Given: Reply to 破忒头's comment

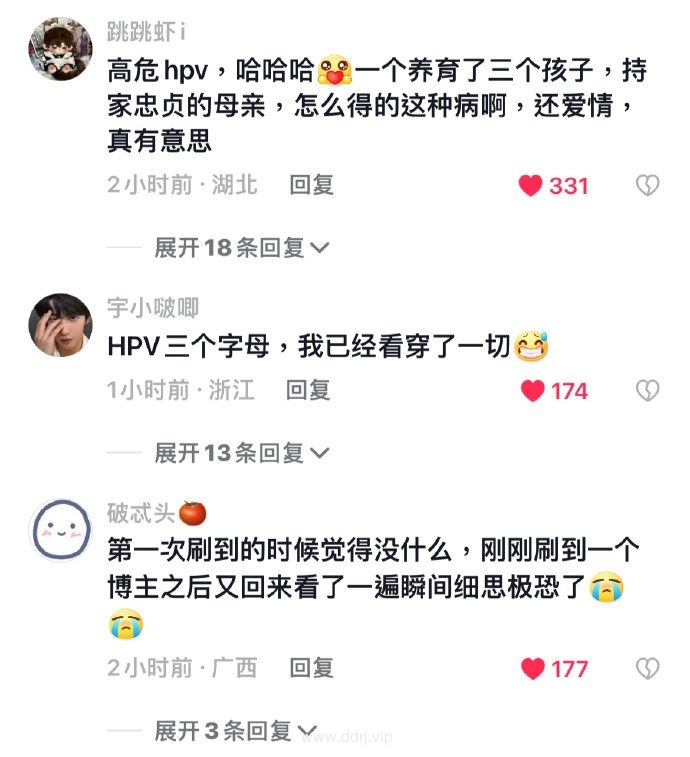Looking at the screenshot, I should [311, 667].
